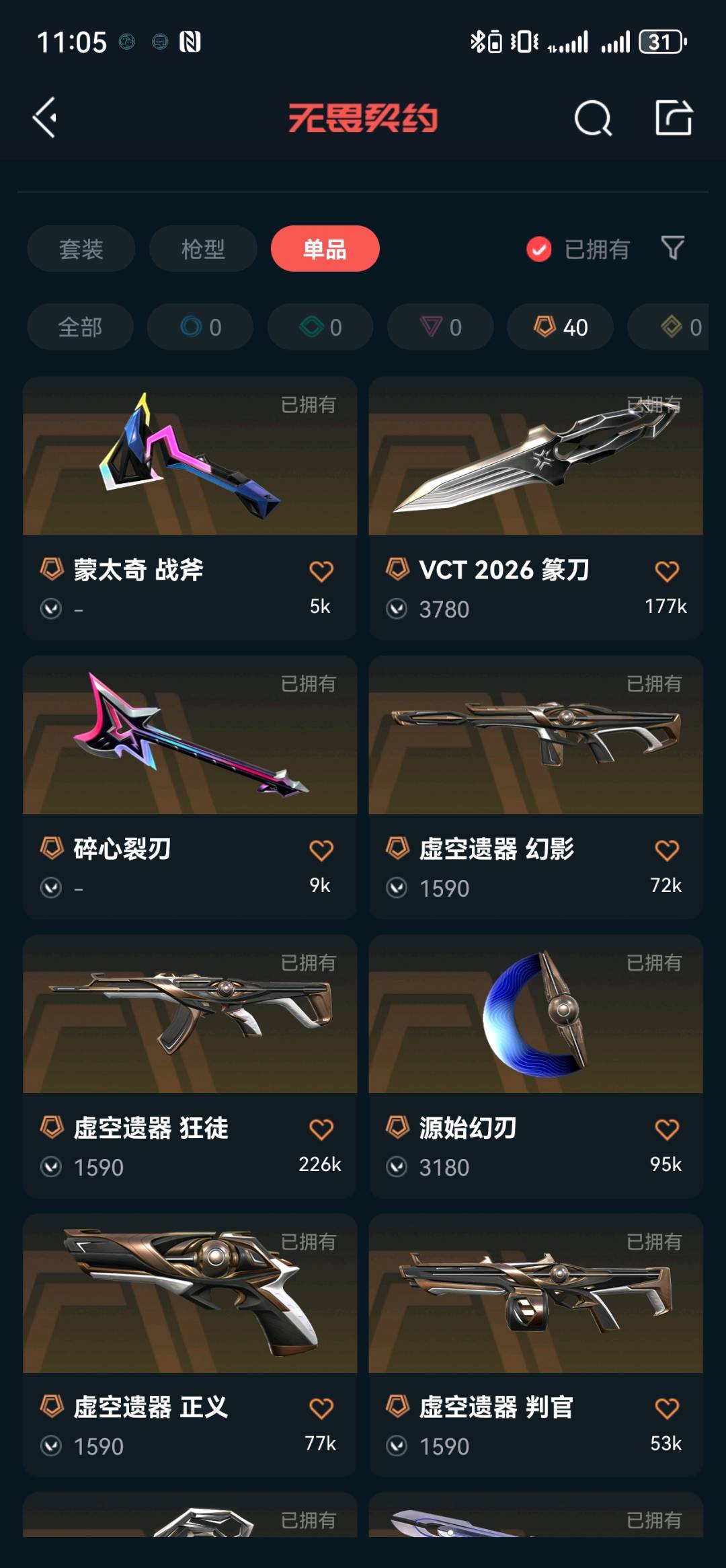Screen dimensions: 726x1568
Task: Share this page via the share icon
Action: point(673,118)
